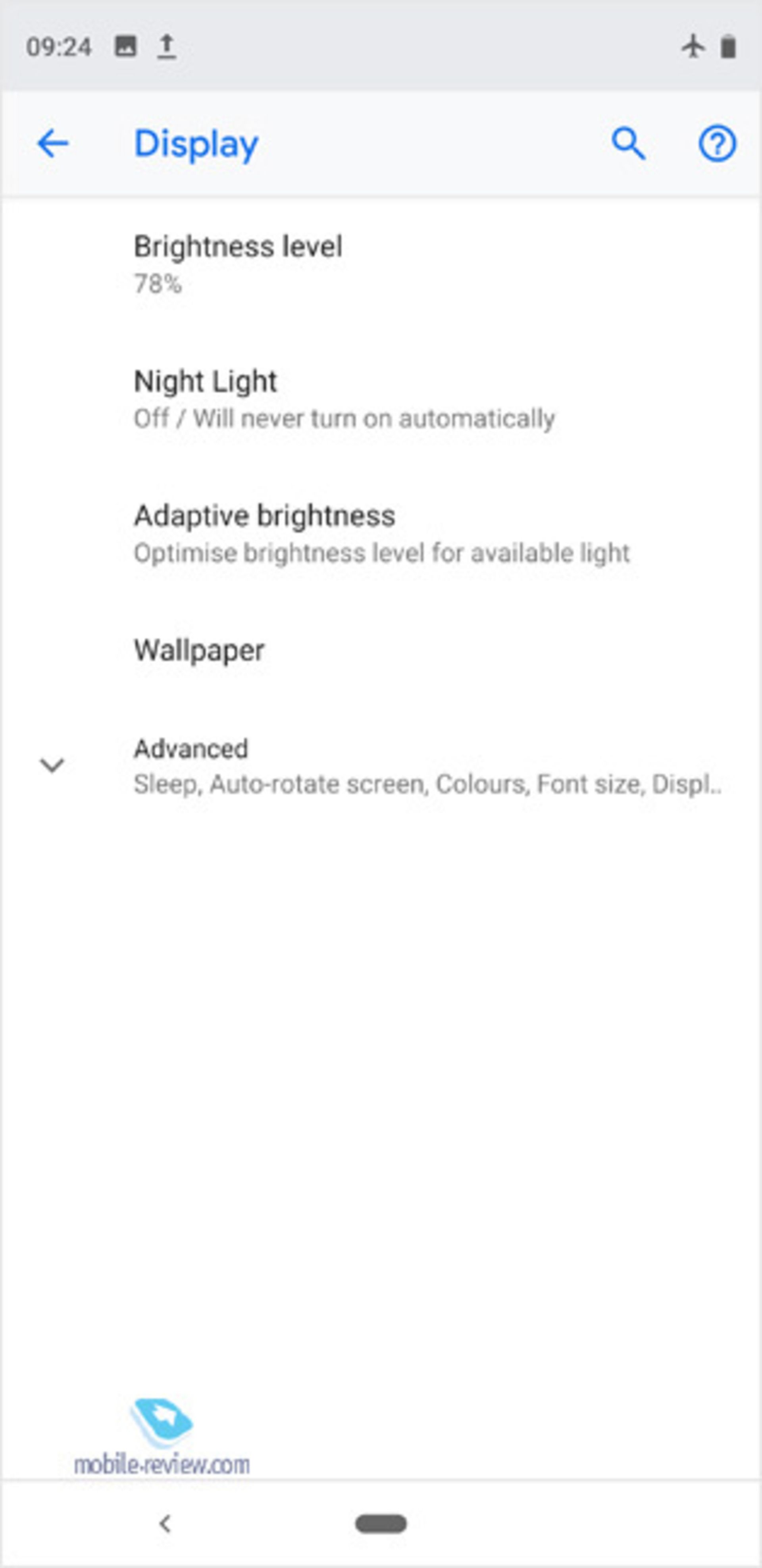Open the help question mark icon

pyautogui.click(x=717, y=144)
